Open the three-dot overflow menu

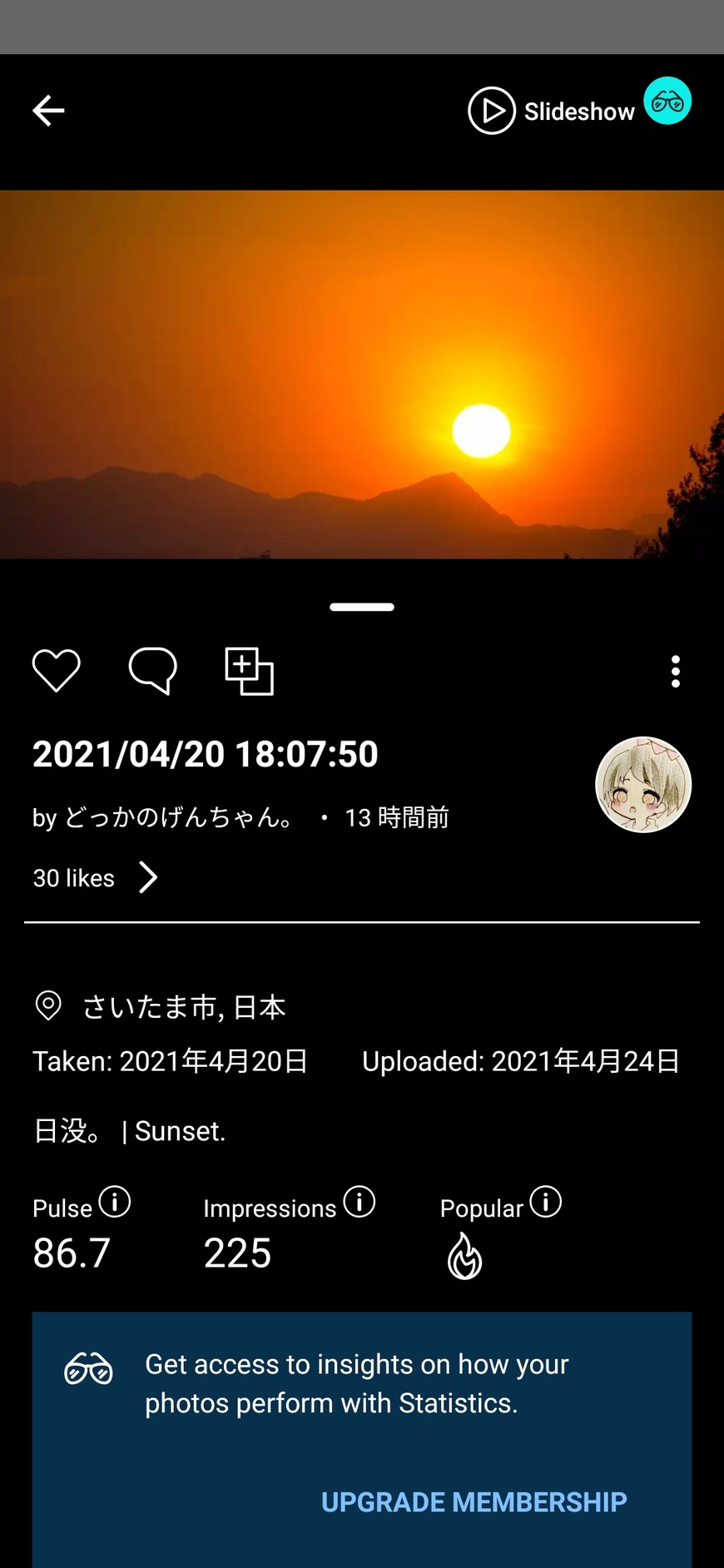click(x=675, y=671)
